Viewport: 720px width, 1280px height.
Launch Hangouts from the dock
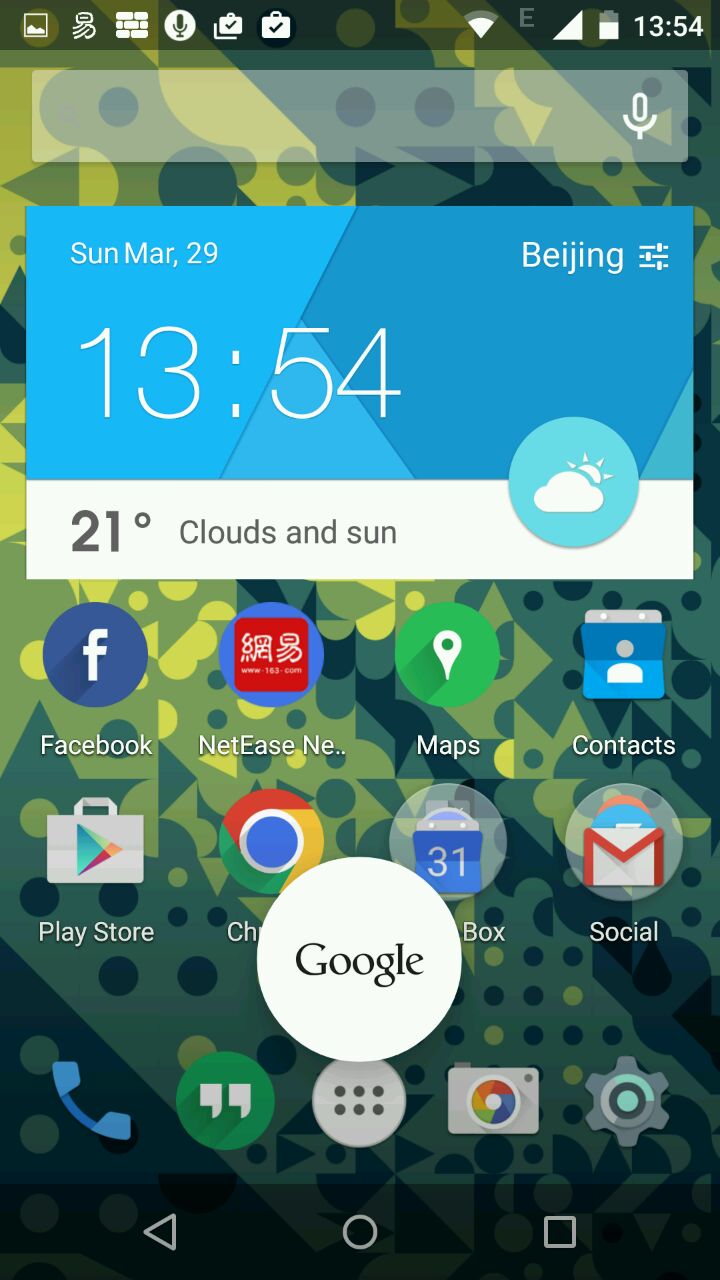(225, 1100)
